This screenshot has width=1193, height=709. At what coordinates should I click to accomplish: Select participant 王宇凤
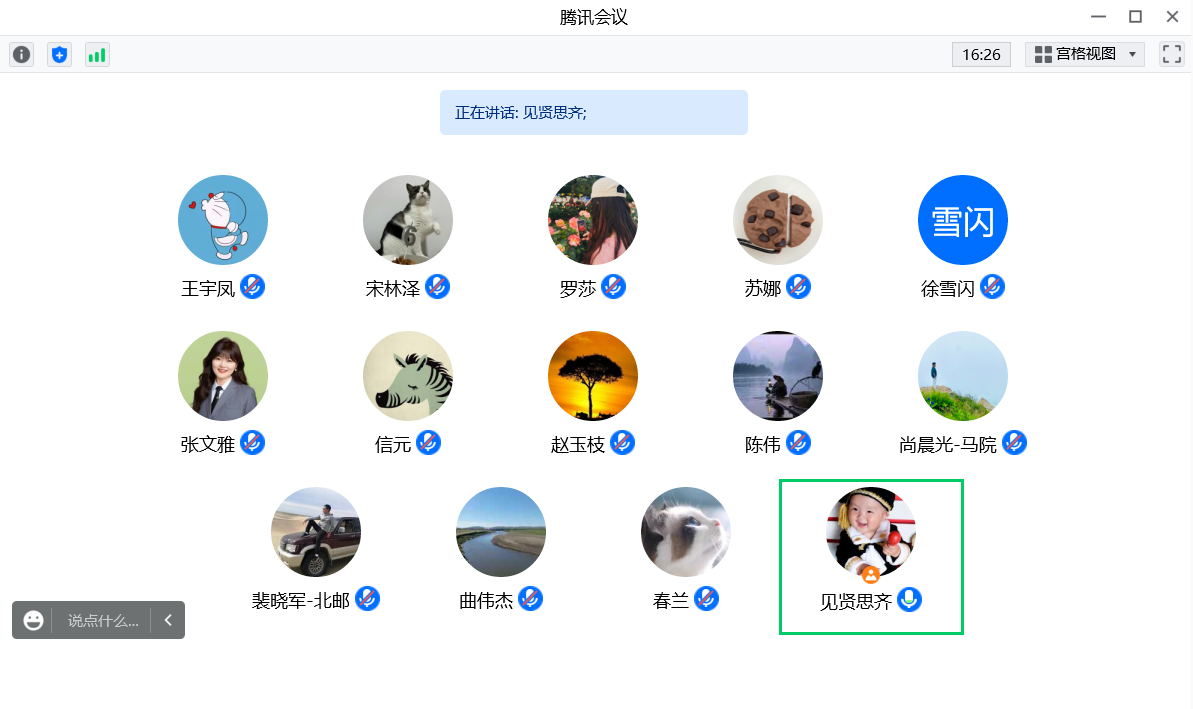tap(222, 221)
